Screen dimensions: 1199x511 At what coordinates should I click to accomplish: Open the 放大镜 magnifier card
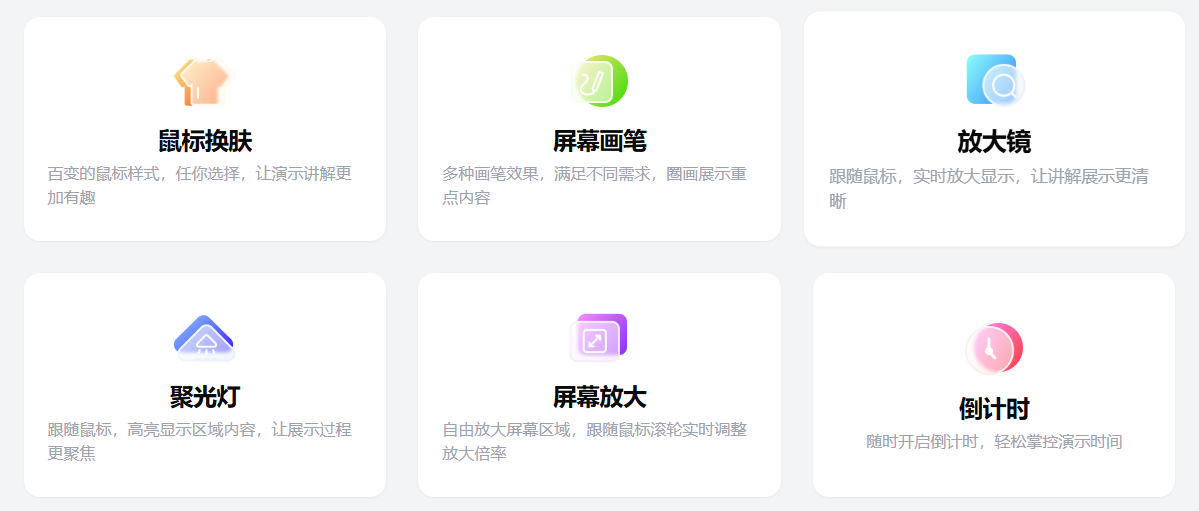(994, 130)
